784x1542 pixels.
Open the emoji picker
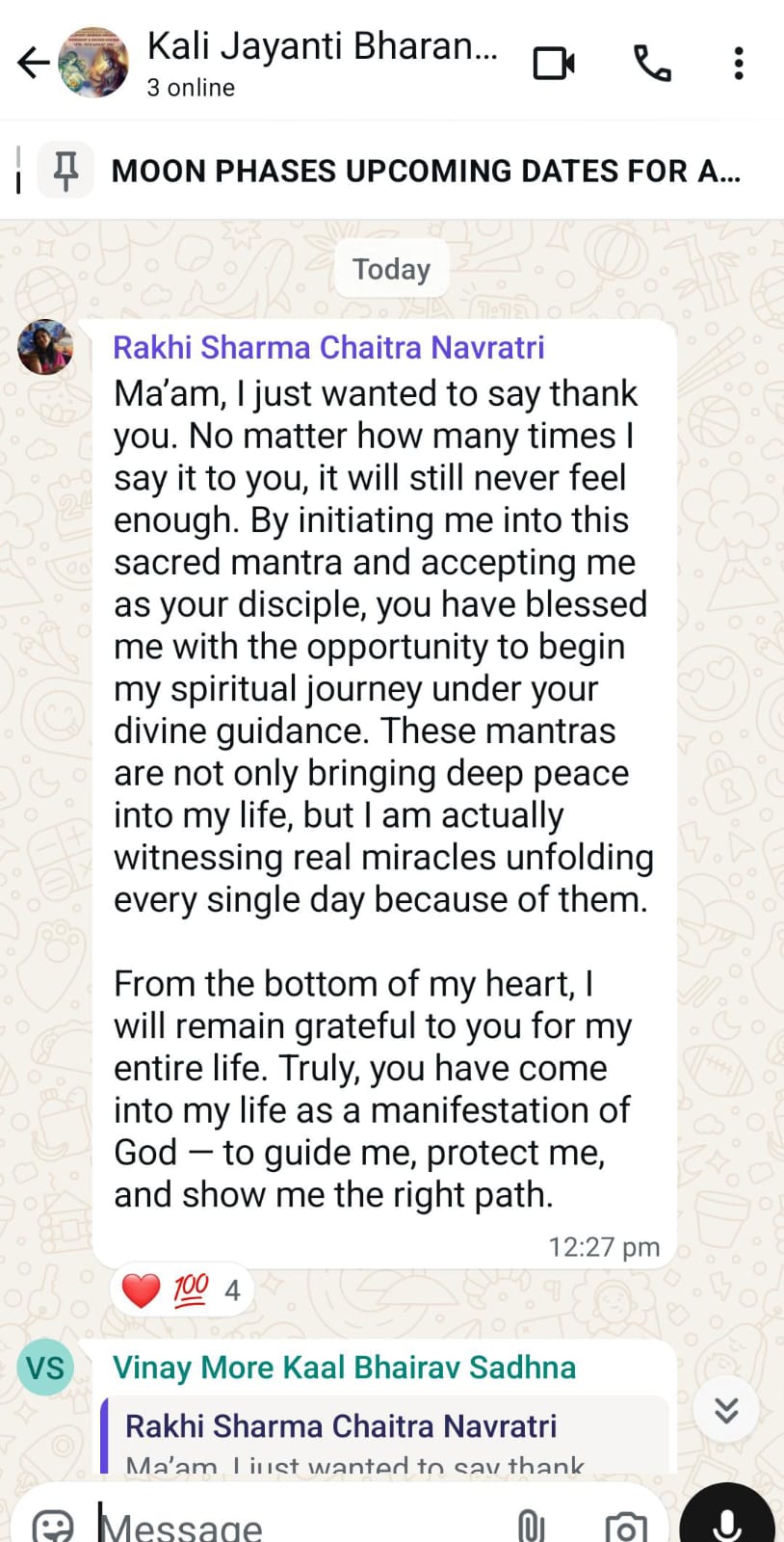[x=53, y=1525]
